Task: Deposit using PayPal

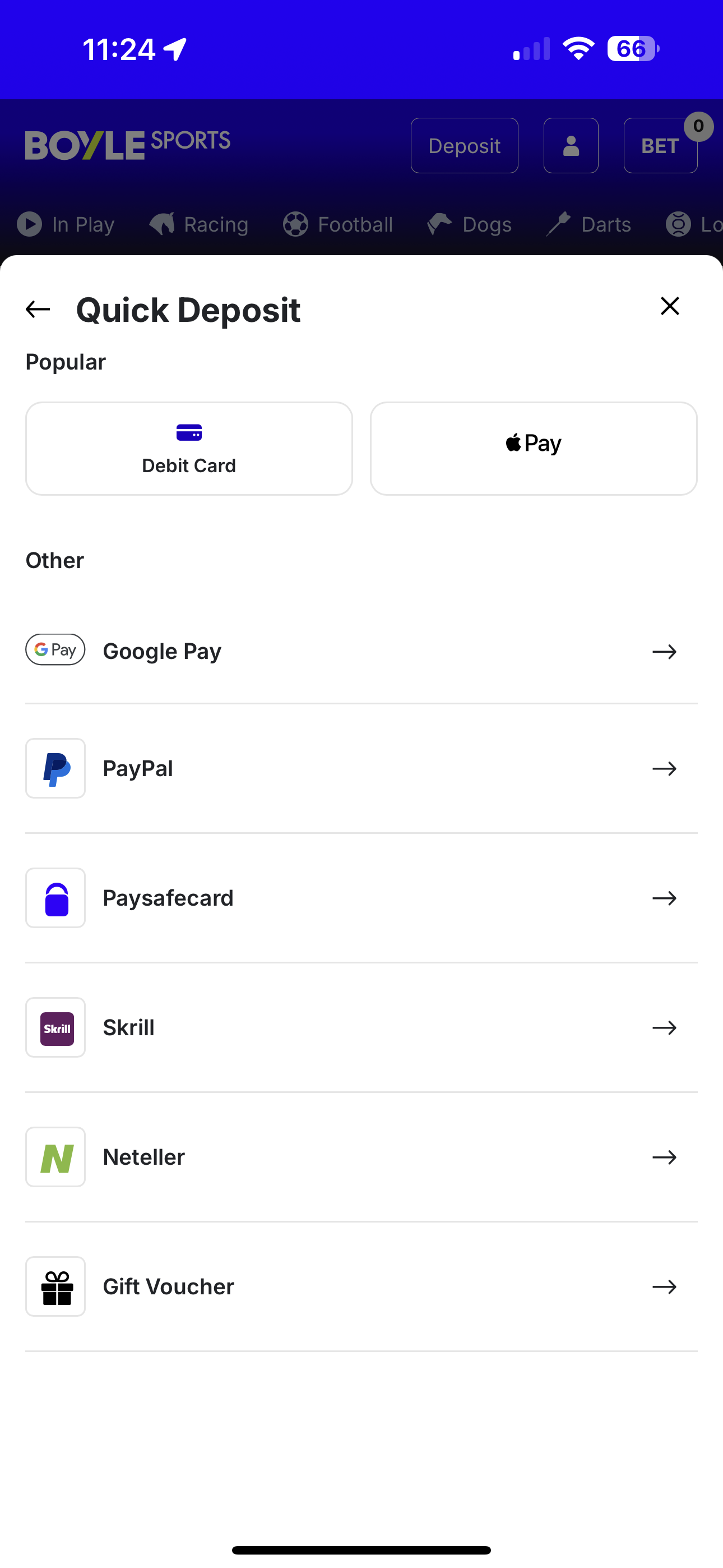Action: [361, 769]
